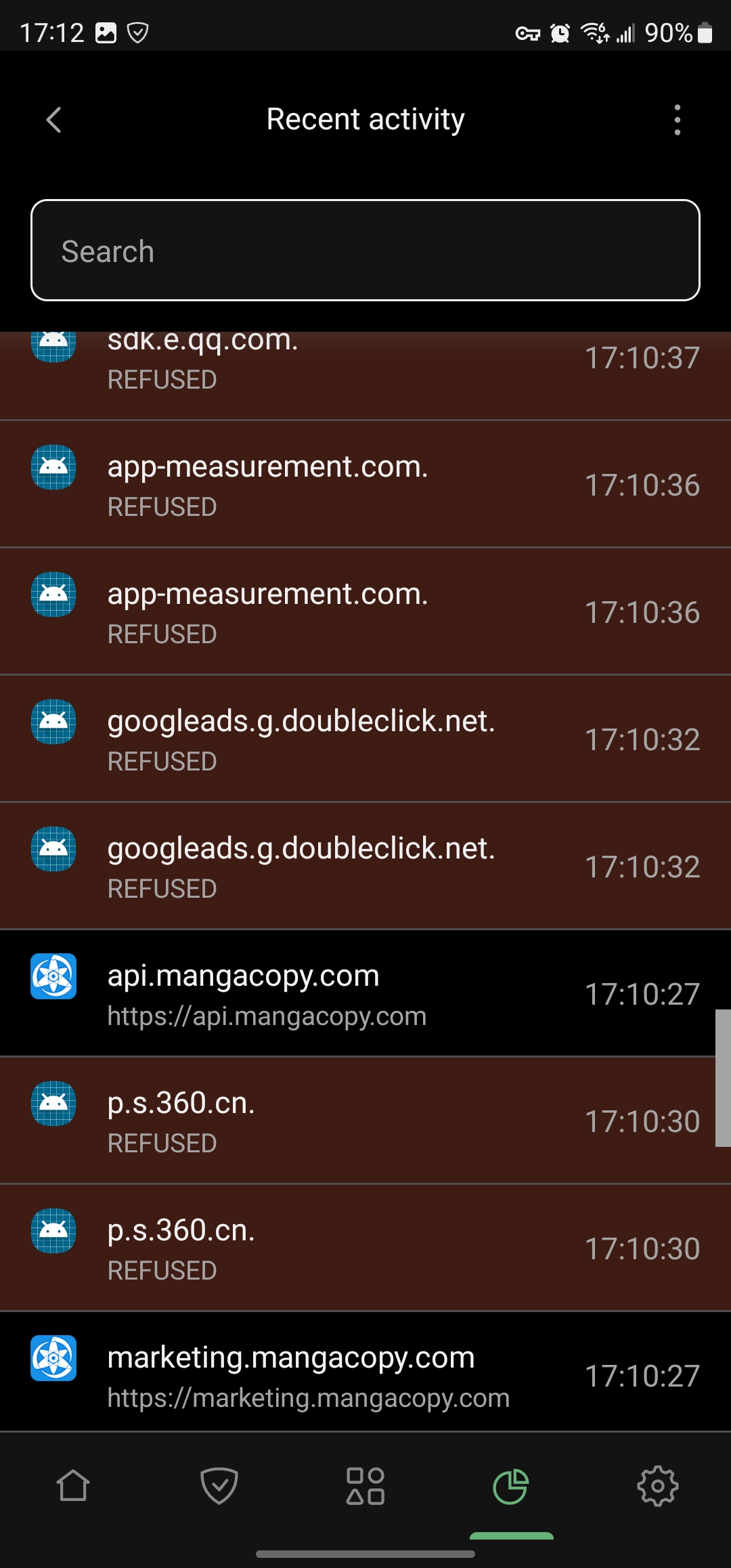Image resolution: width=731 pixels, height=1568 pixels.
Task: Select the shield protection icon
Action: pyautogui.click(x=219, y=1487)
